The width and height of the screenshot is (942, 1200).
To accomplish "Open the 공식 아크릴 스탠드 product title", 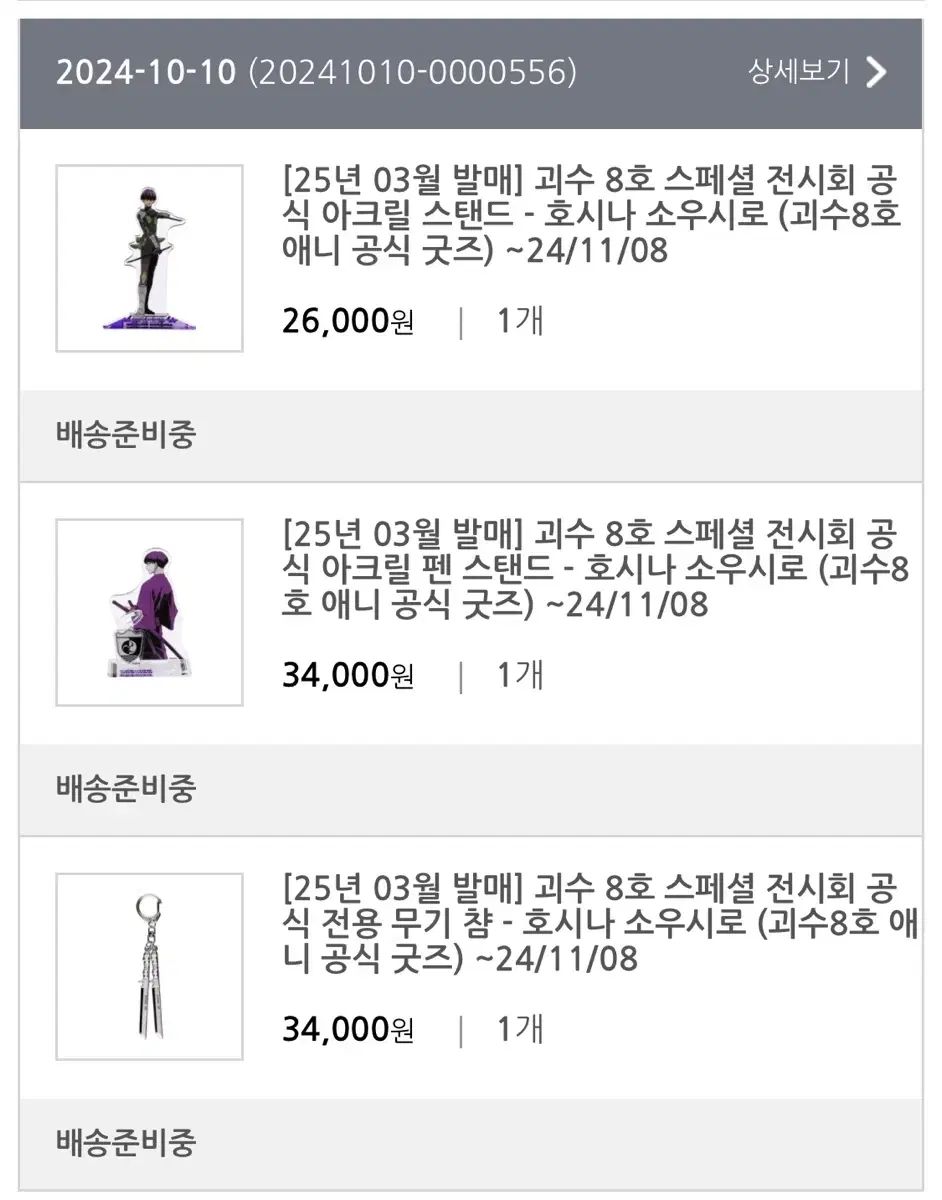I will tap(592, 217).
